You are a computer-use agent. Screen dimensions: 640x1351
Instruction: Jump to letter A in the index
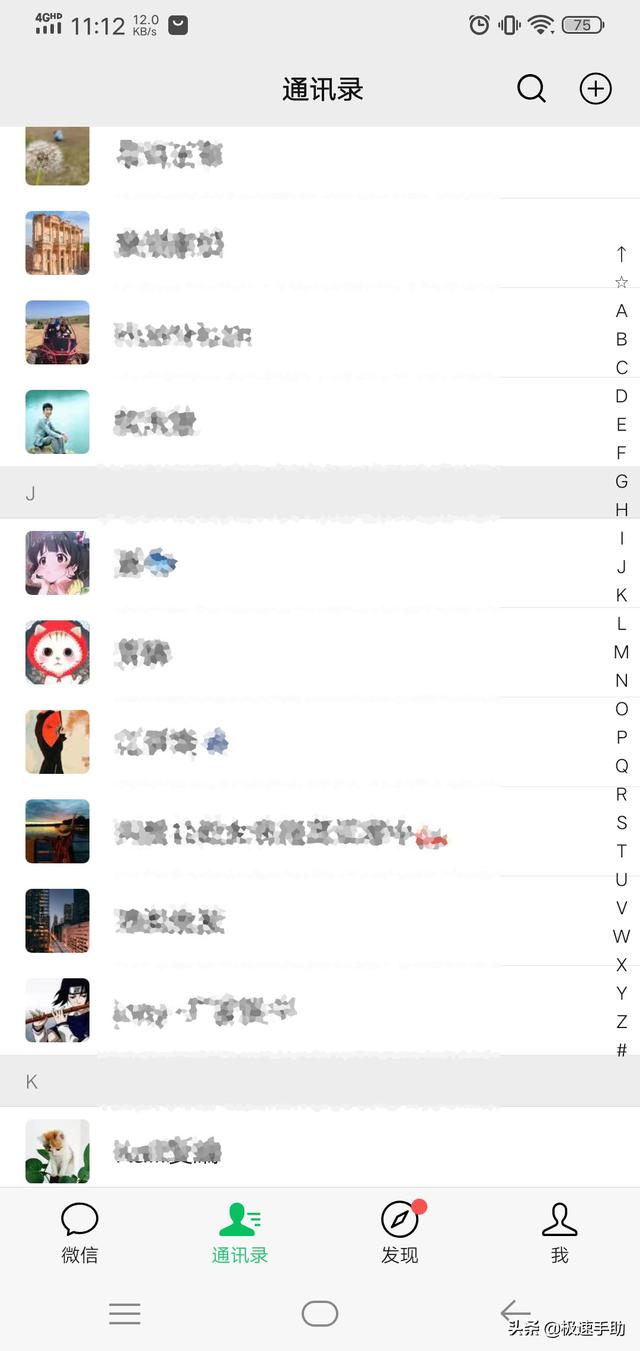(x=621, y=311)
